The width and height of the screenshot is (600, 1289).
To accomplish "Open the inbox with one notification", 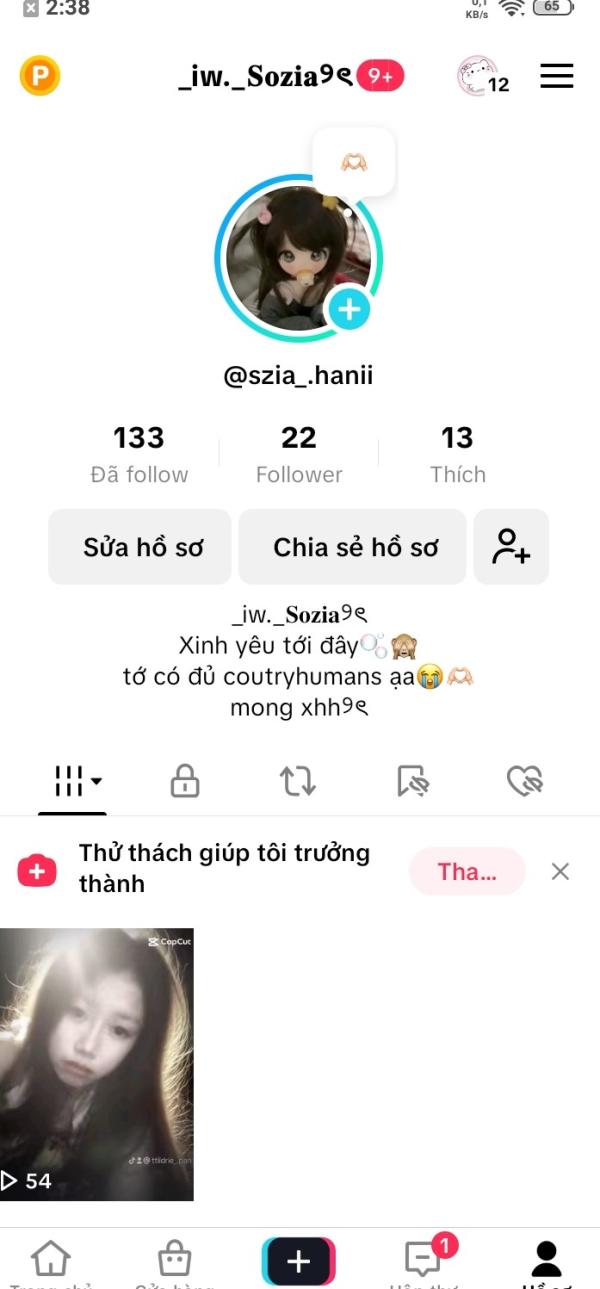I will (x=423, y=1260).
